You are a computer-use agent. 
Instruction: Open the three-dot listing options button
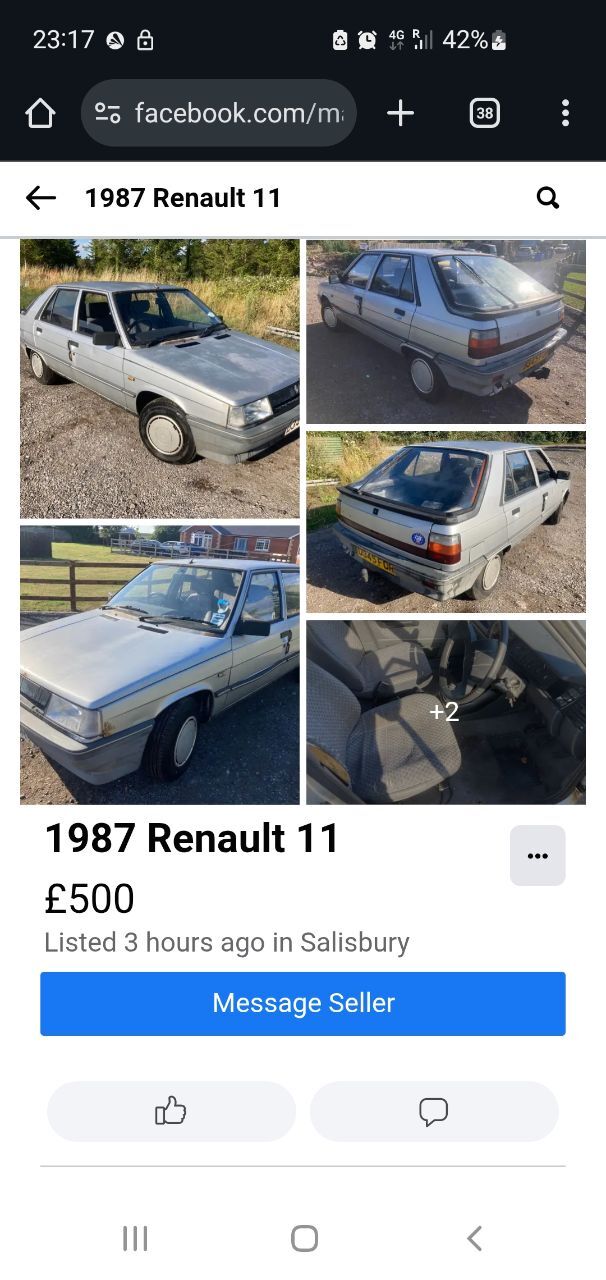click(x=537, y=855)
